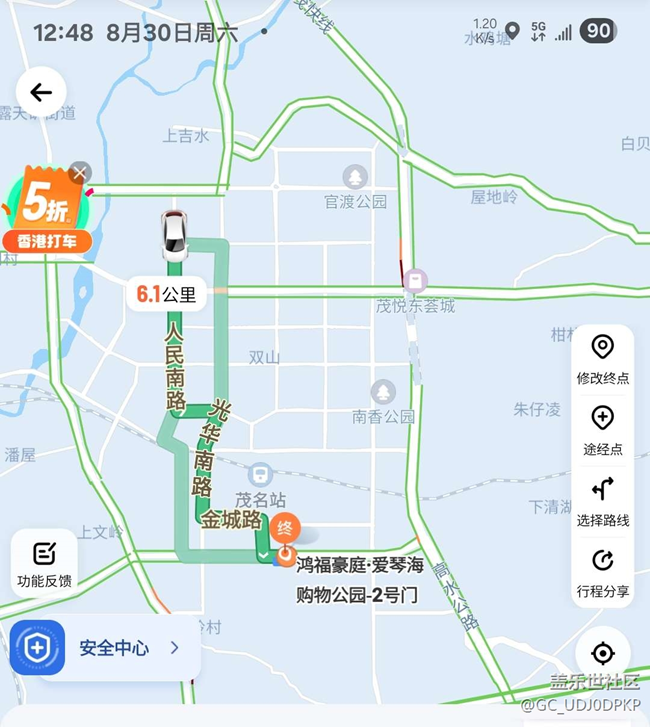Screen dimensions: 650x727
Task: Open 功能反馈 feedback
Action: pos(44,564)
